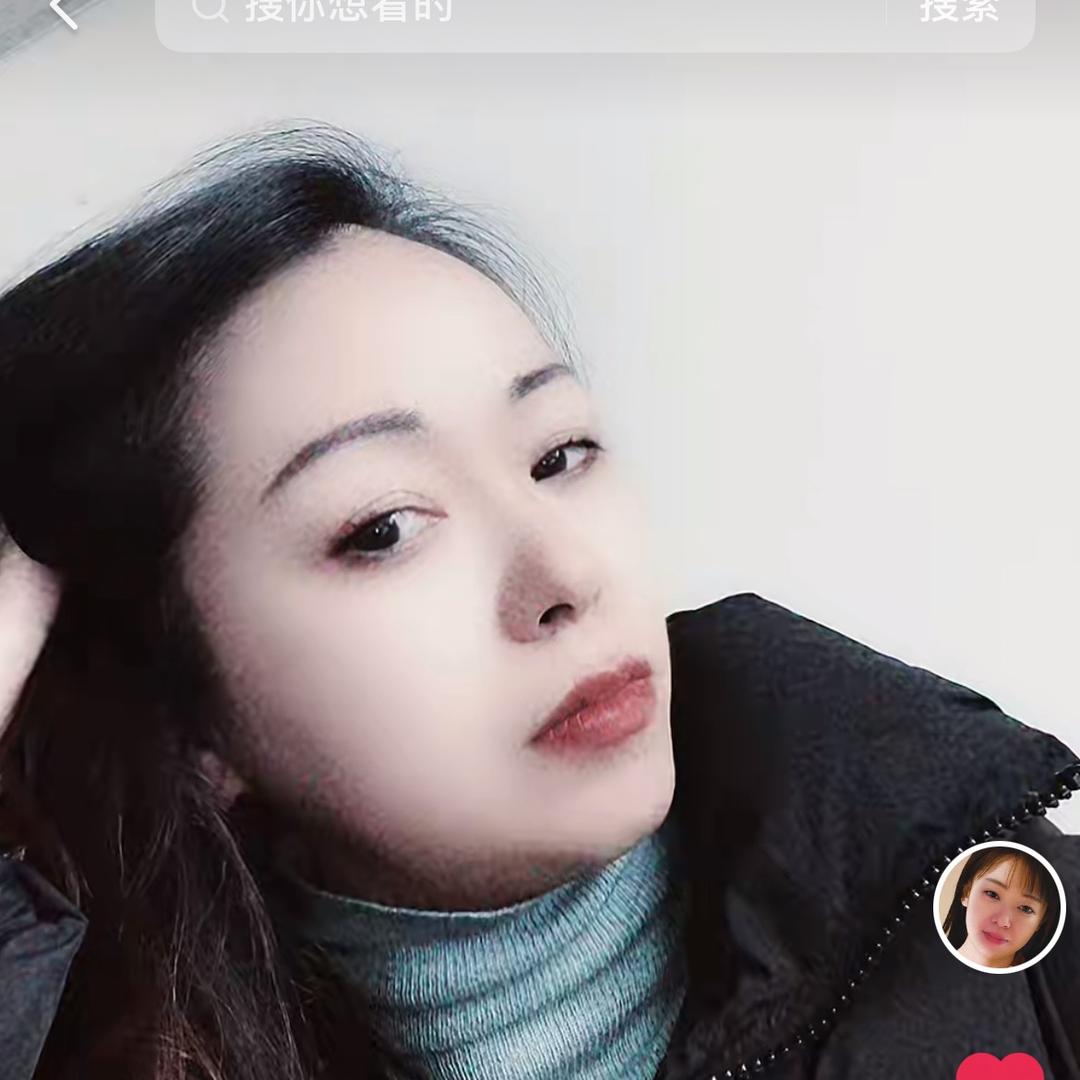The width and height of the screenshot is (1080, 1080).
Task: Go back using the top arrow
Action: pyautogui.click(x=62, y=12)
